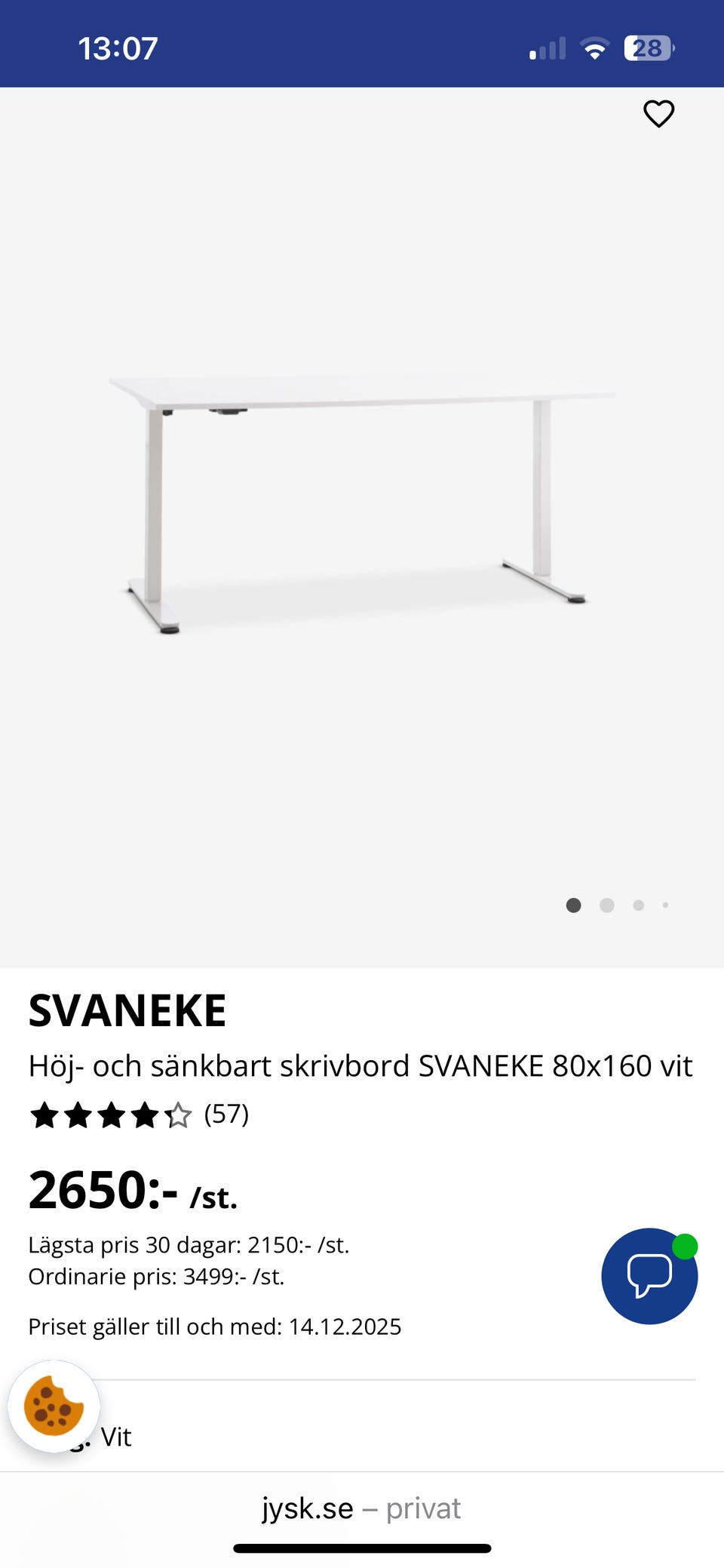Select the first carousel dot
This screenshot has height=1568, width=724.
coord(573,904)
